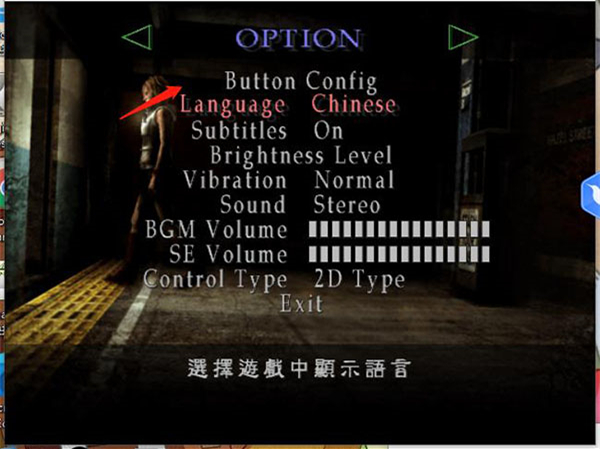Open Button Config
This screenshot has height=449, width=600.
[x=300, y=80]
